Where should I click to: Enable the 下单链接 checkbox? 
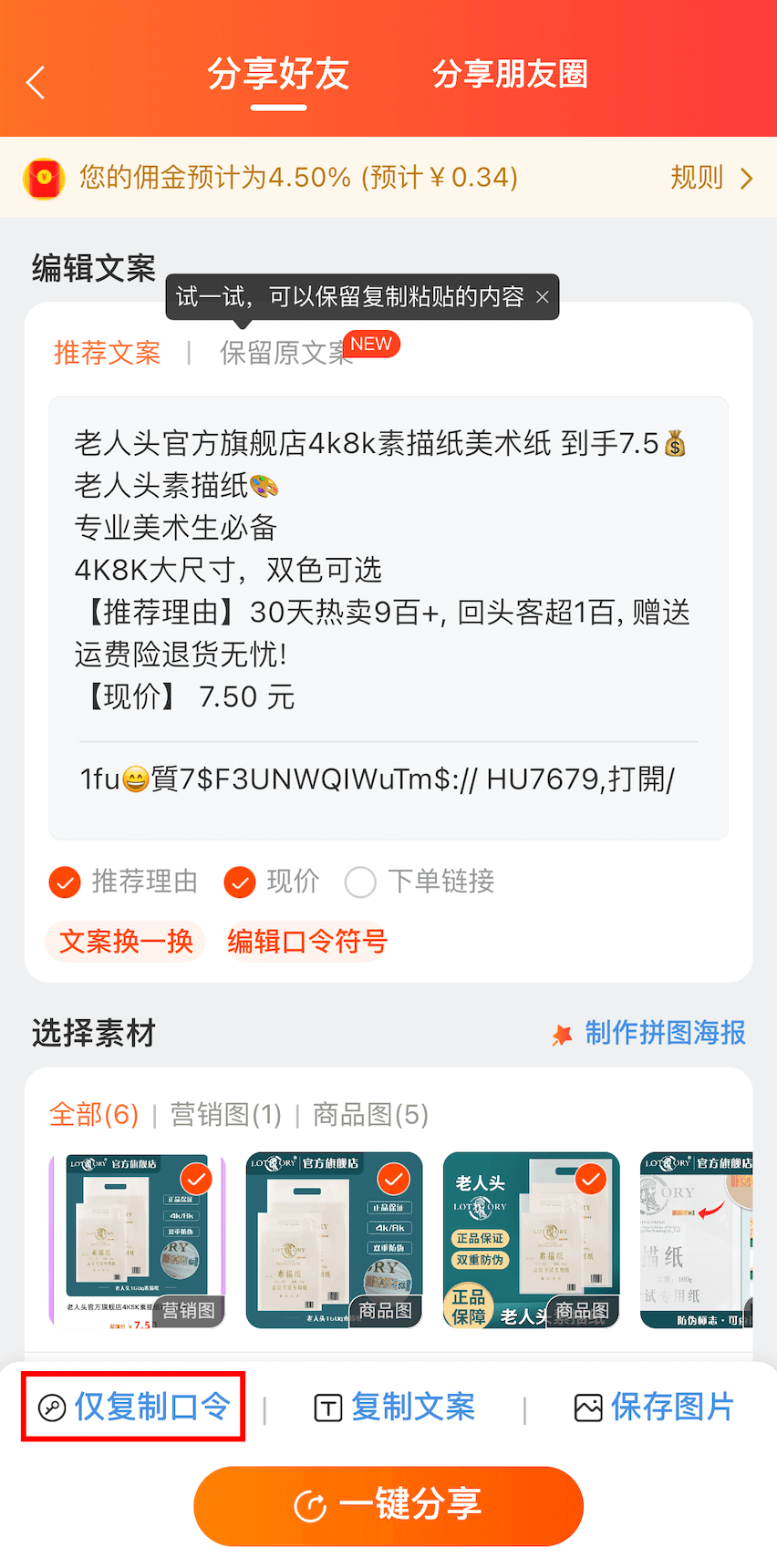pyautogui.click(x=360, y=882)
